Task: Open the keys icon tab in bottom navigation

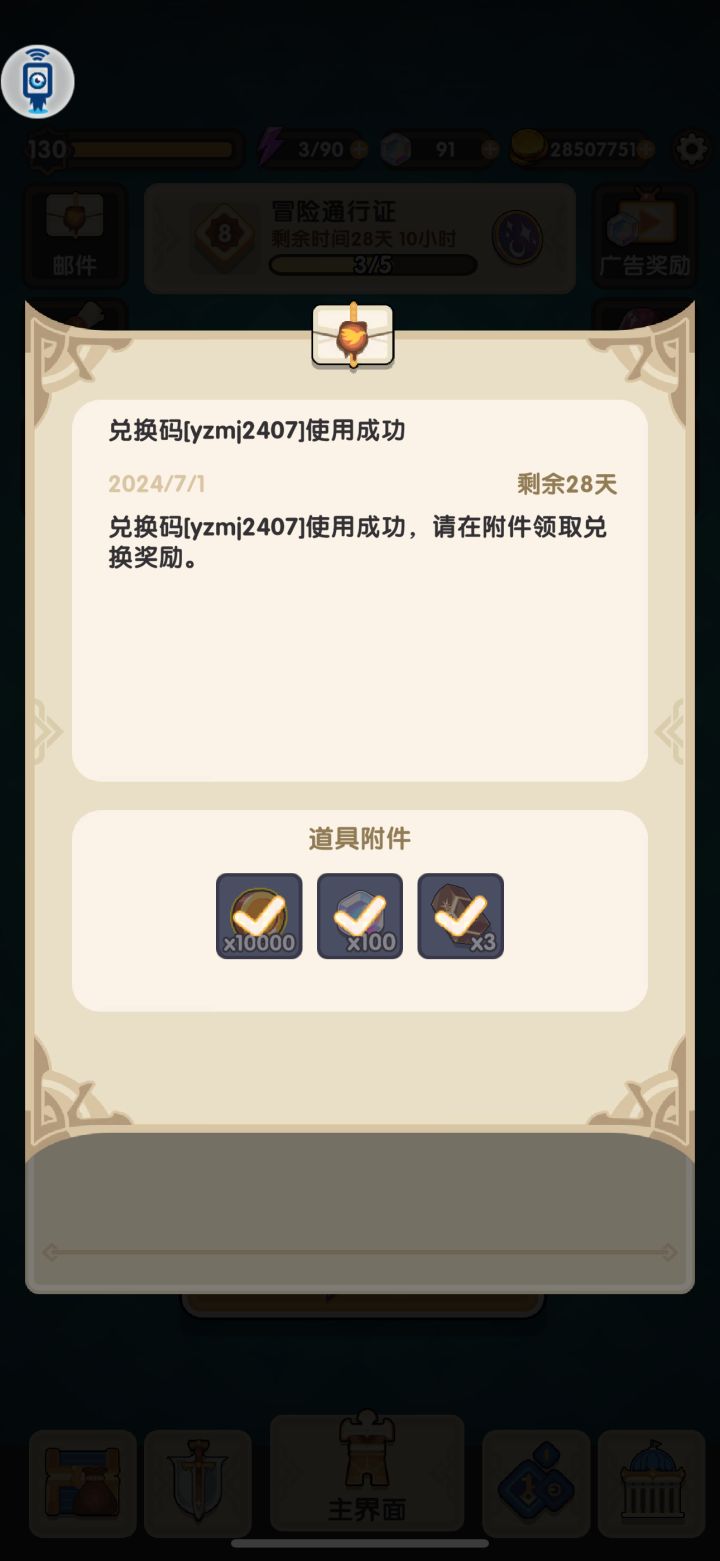Action: [x=535, y=1483]
